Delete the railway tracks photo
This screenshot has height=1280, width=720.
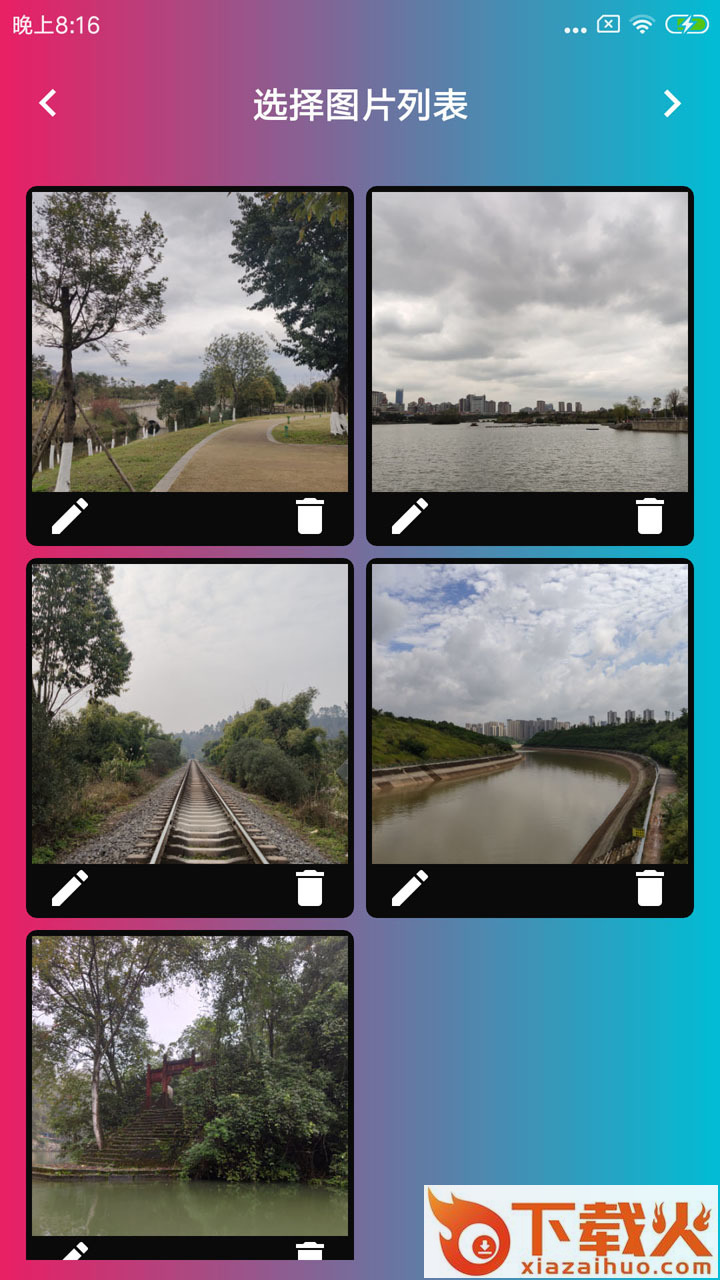click(x=310, y=888)
